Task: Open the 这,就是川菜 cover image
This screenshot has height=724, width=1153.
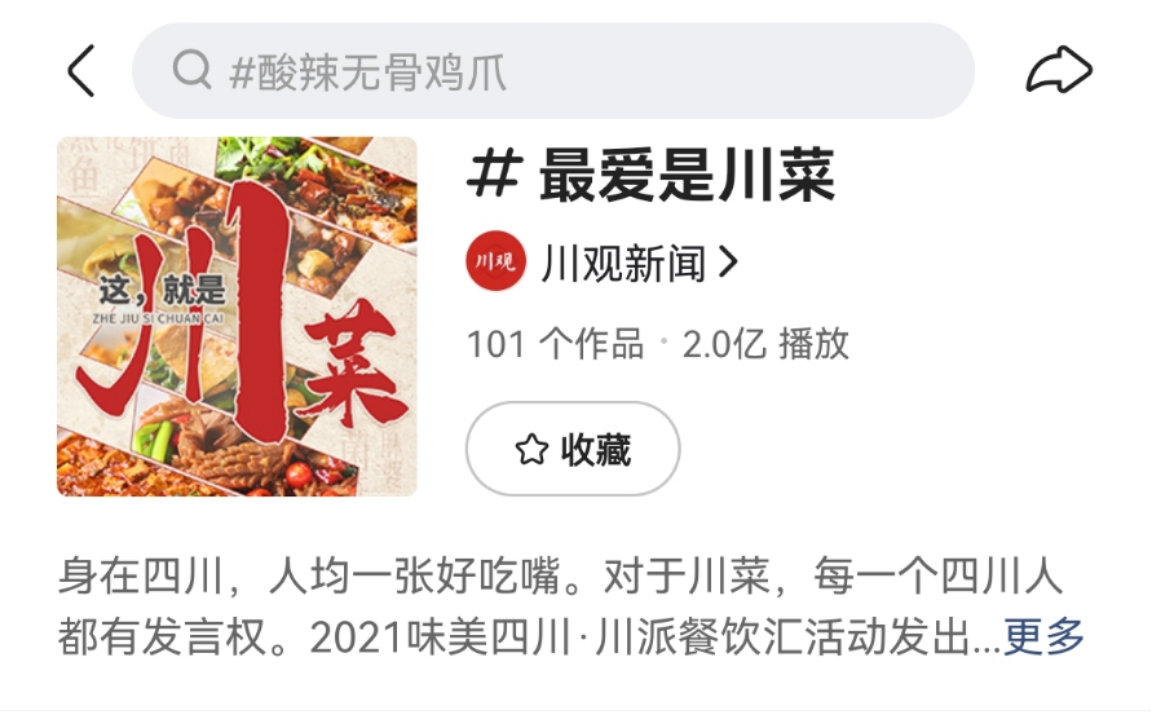Action: (237, 316)
